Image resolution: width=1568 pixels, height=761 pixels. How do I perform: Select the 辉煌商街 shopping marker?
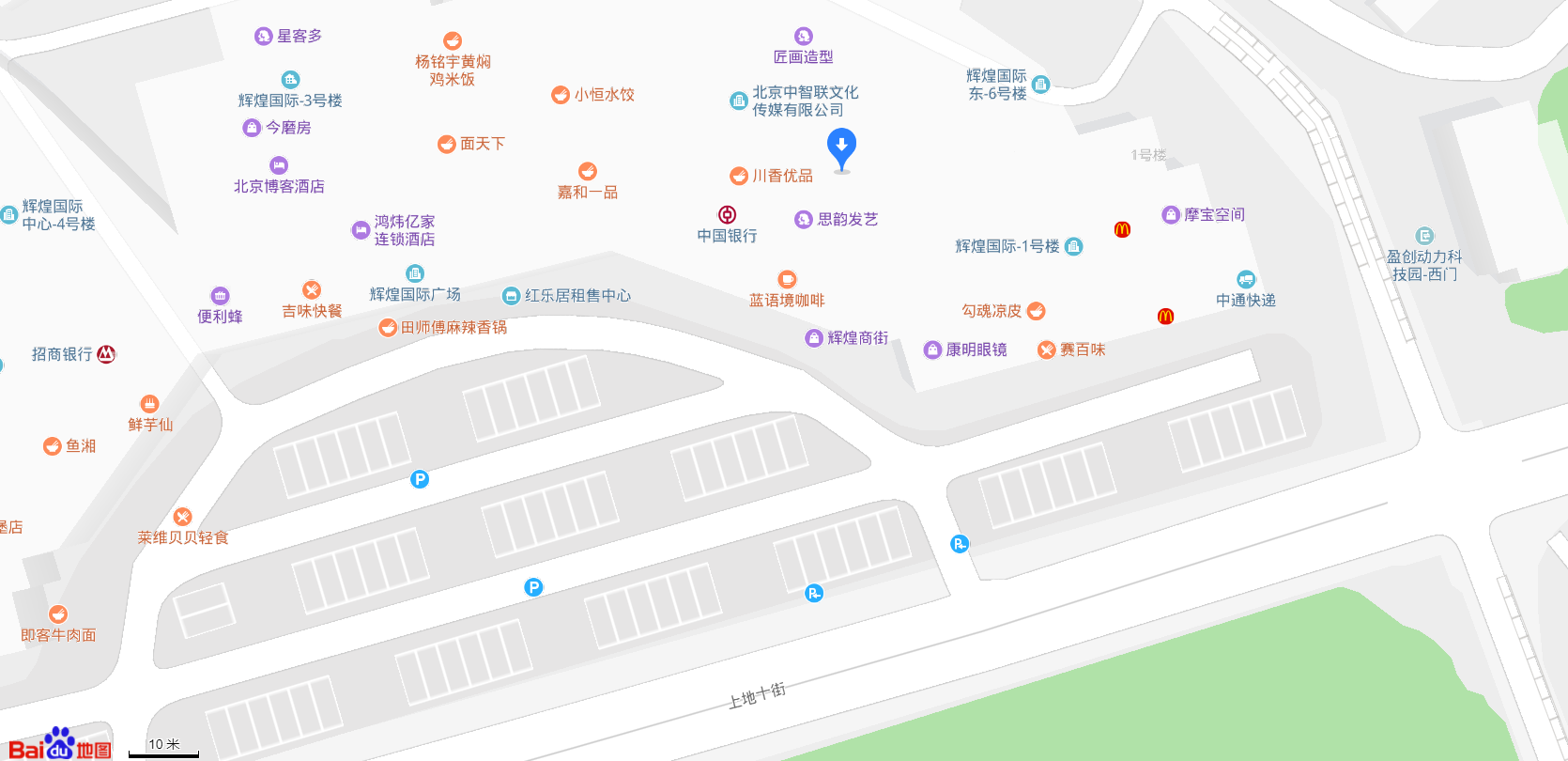pyautogui.click(x=814, y=338)
